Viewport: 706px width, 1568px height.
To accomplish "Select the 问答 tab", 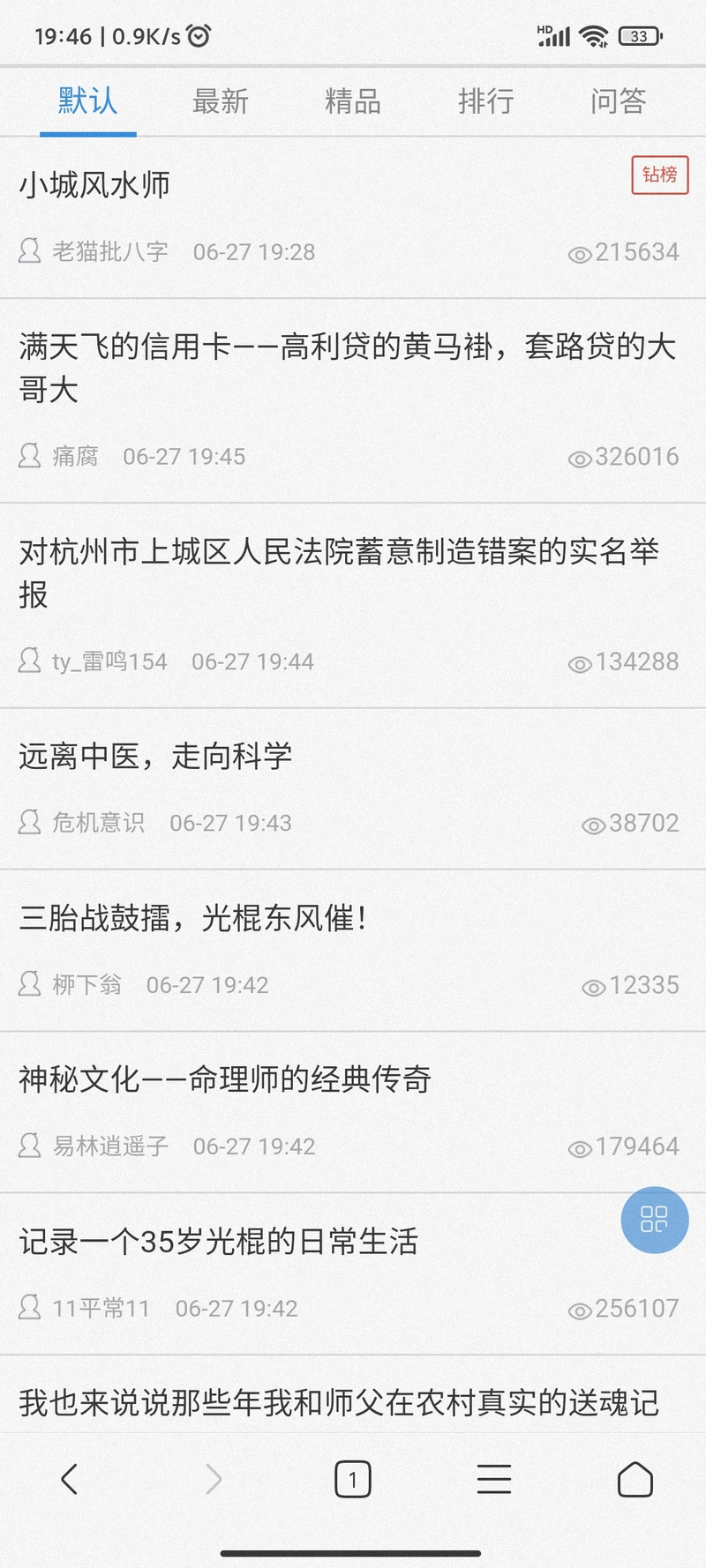I will pyautogui.click(x=618, y=101).
